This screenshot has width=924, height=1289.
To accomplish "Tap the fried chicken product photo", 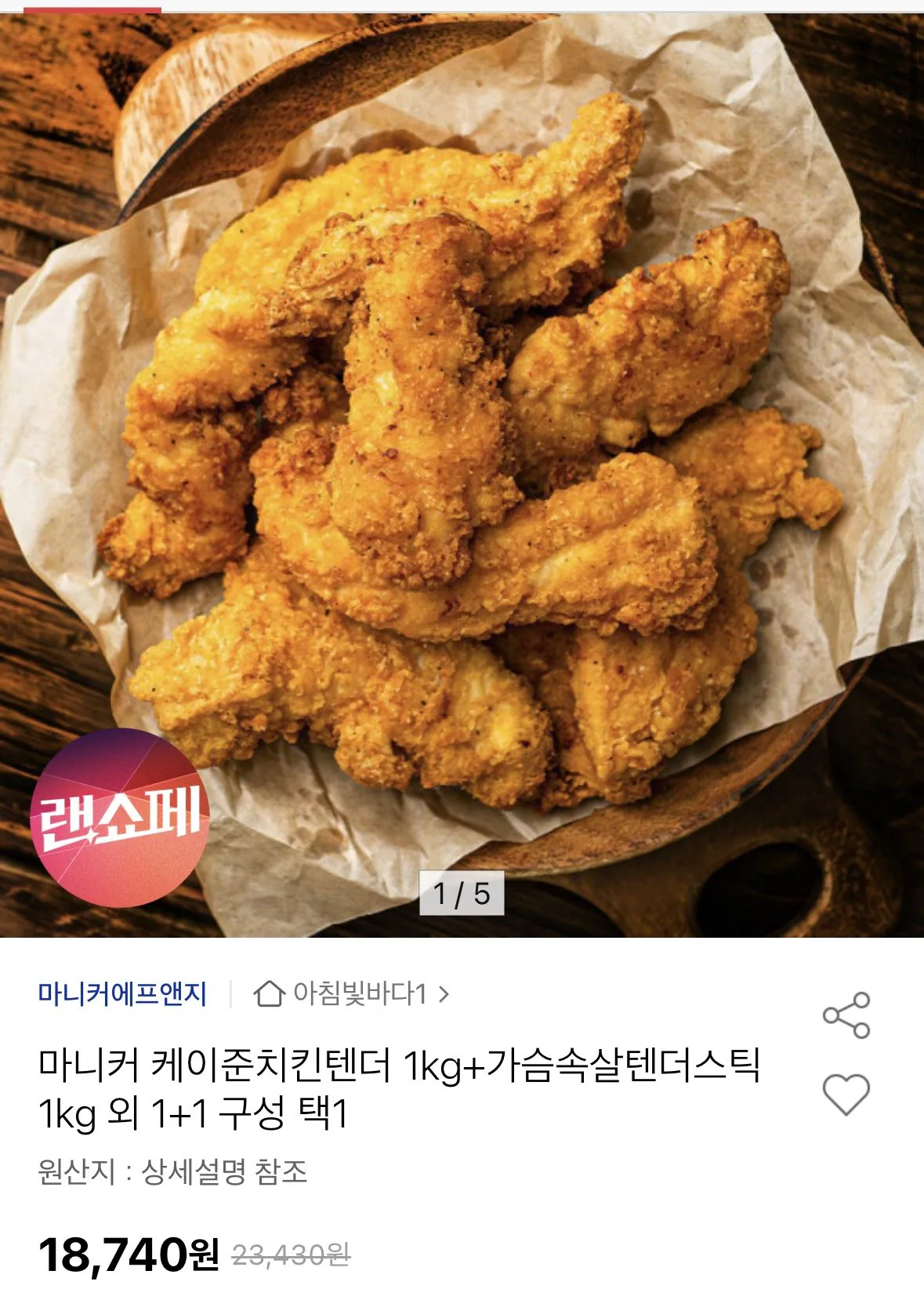I will (462, 470).
